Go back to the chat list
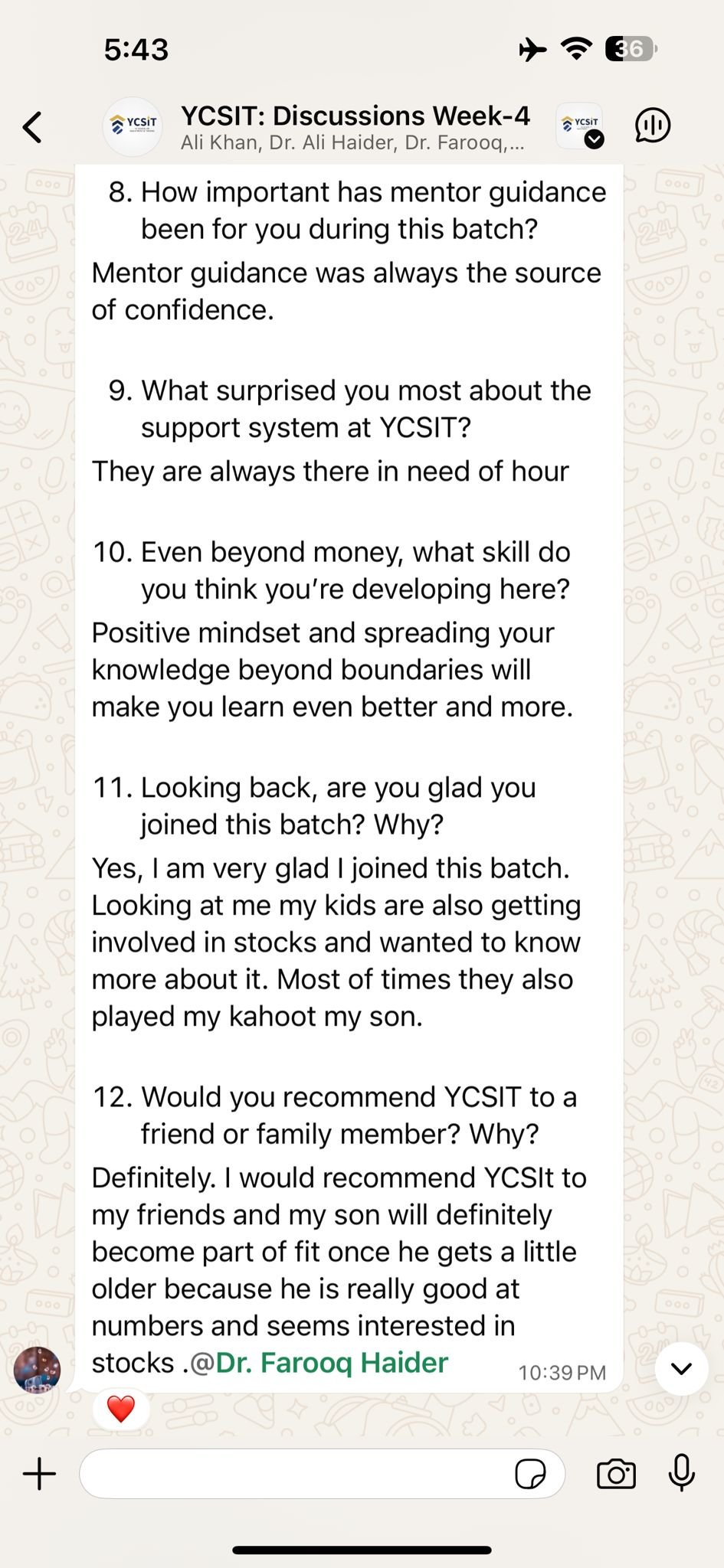 pyautogui.click(x=32, y=127)
